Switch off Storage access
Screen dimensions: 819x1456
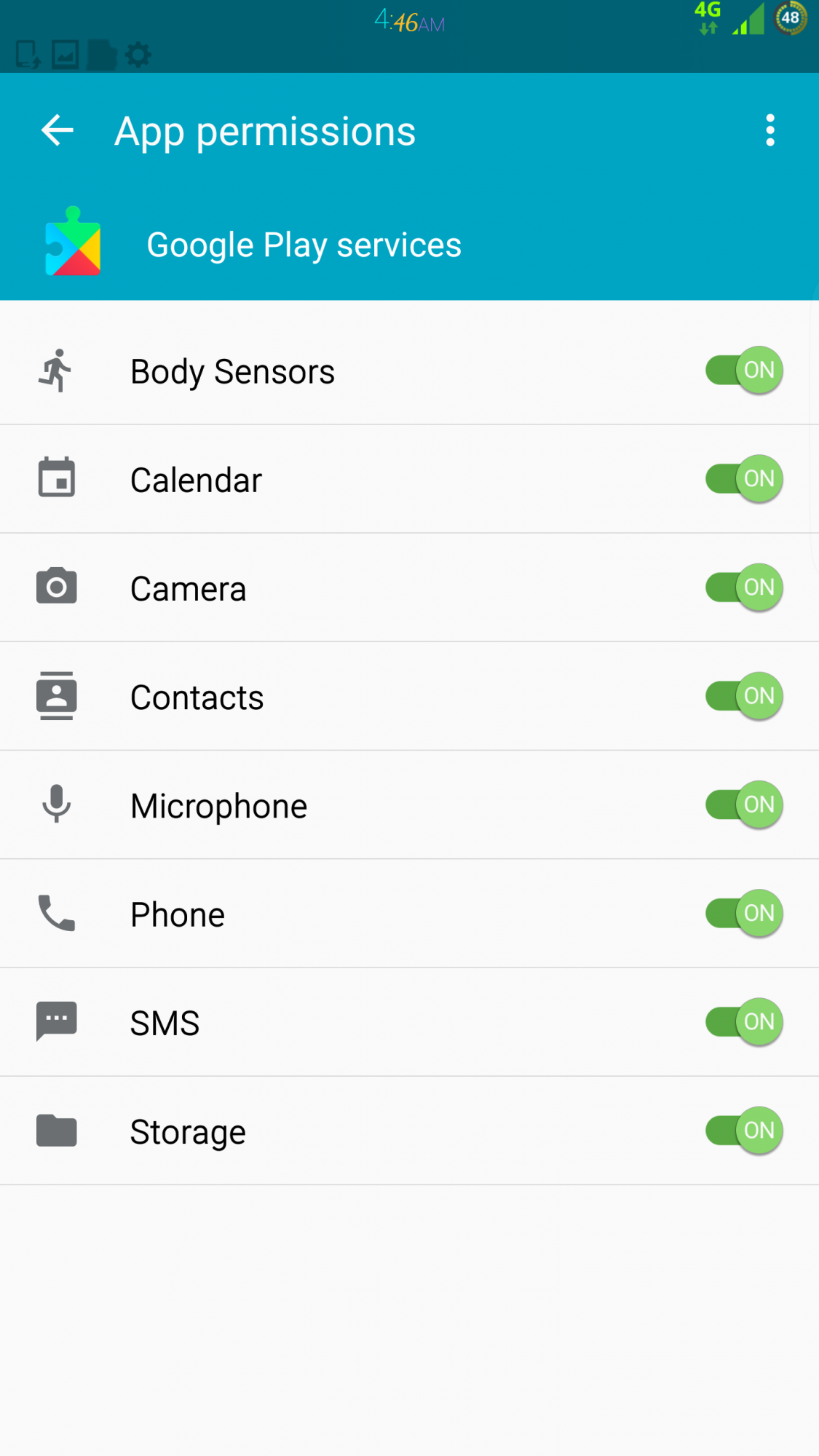[x=743, y=1131]
